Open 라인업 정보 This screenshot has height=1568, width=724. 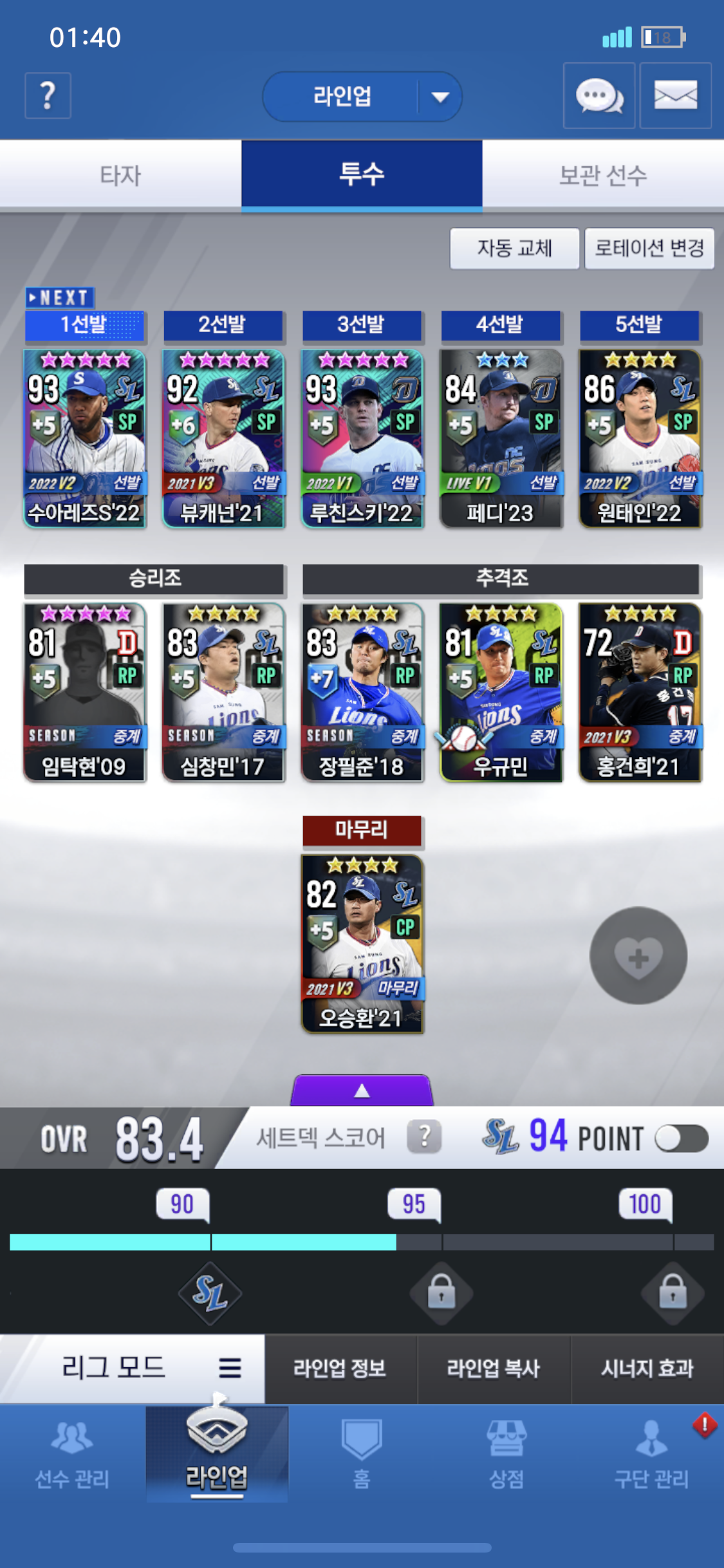coord(340,1368)
